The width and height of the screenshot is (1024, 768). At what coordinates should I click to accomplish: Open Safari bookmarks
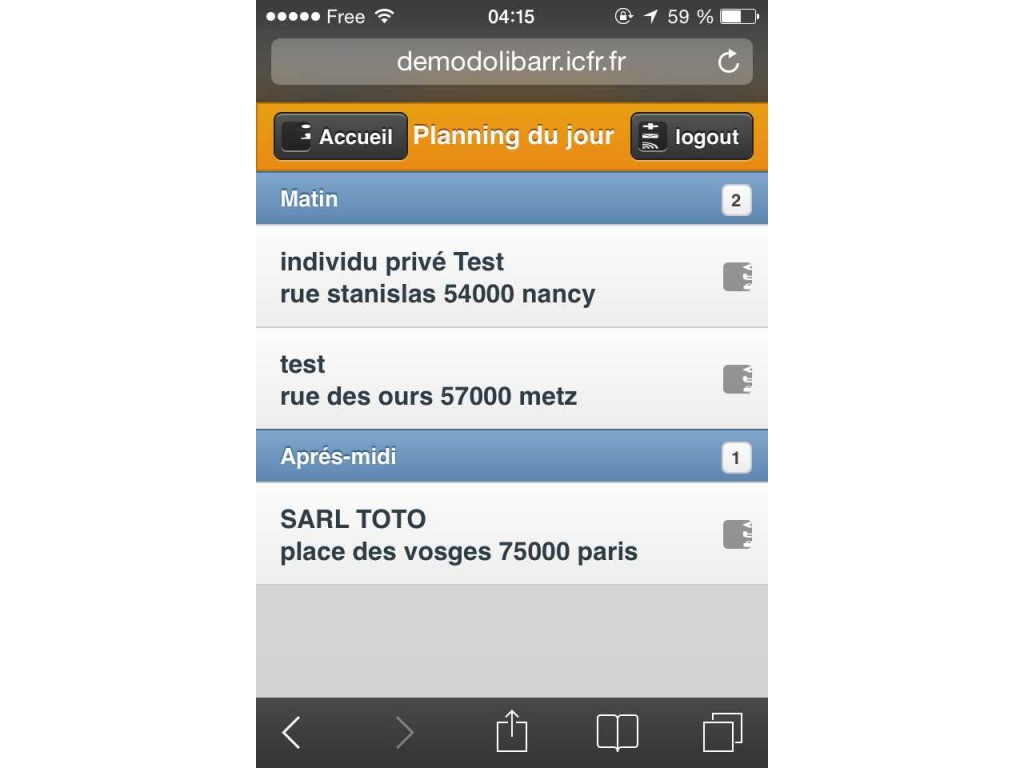pos(617,733)
